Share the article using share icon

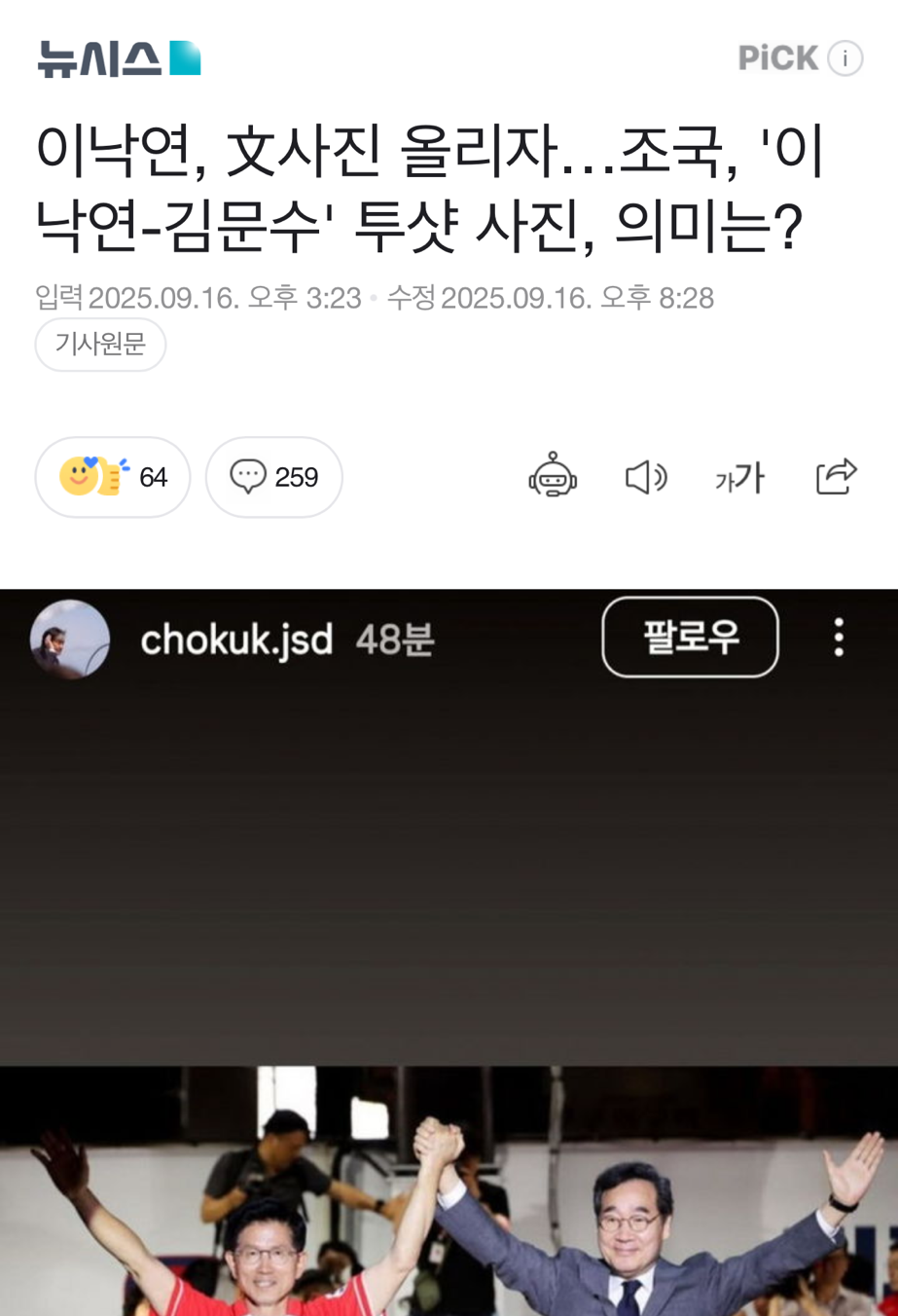coord(835,476)
